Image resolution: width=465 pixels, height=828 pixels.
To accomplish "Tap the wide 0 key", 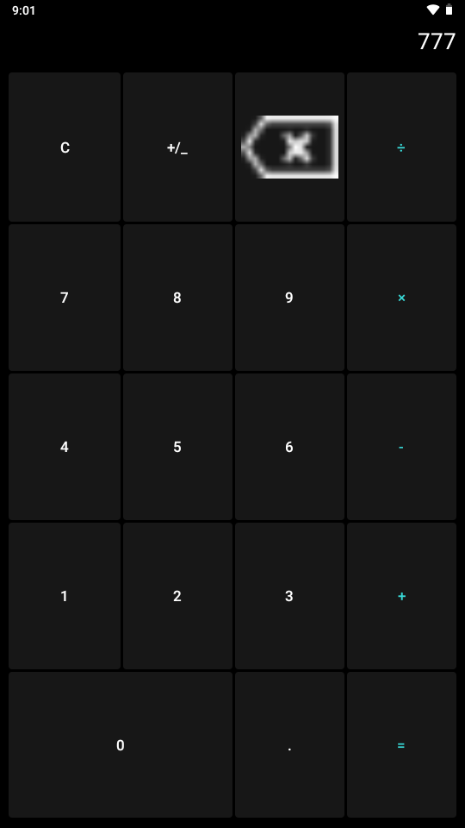I will point(120,745).
